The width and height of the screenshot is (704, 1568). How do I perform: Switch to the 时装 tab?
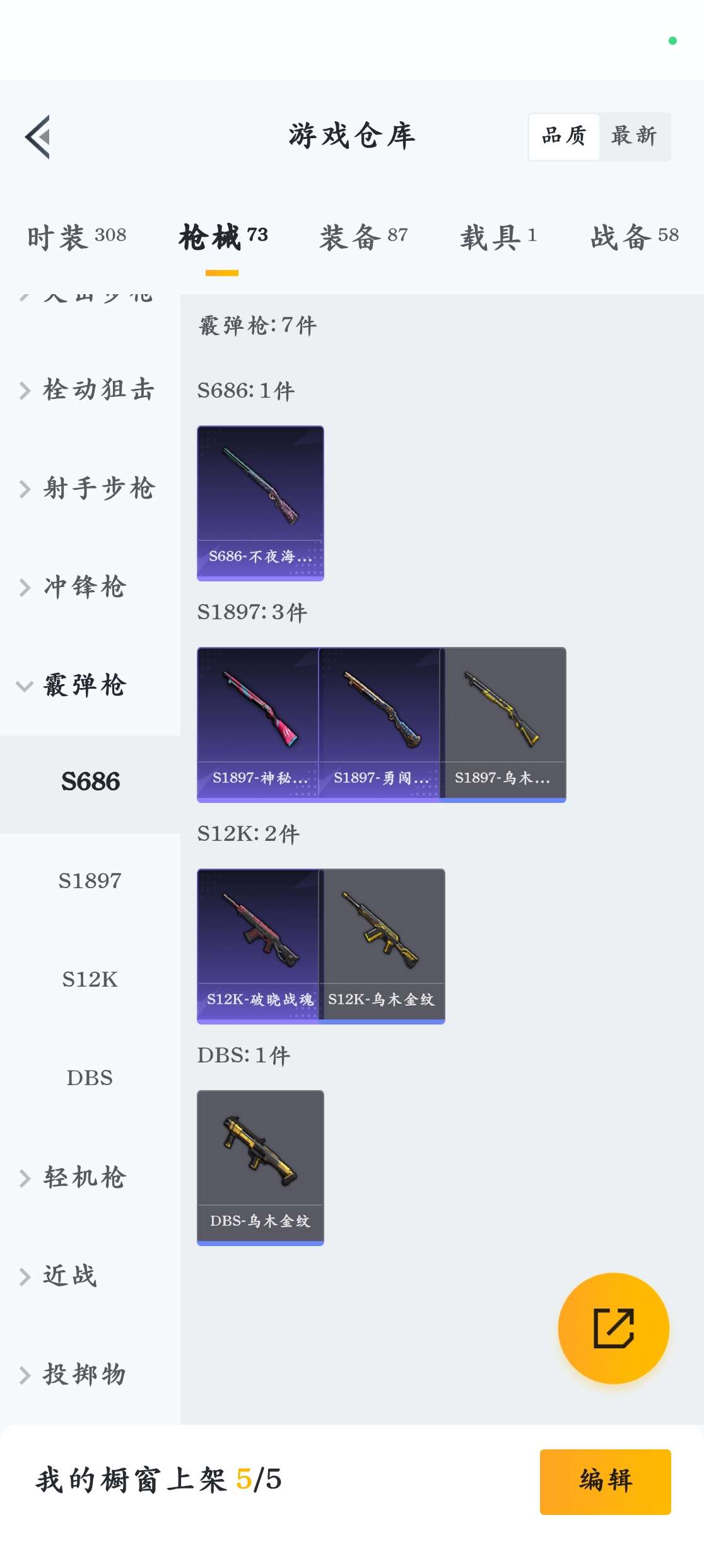point(76,237)
